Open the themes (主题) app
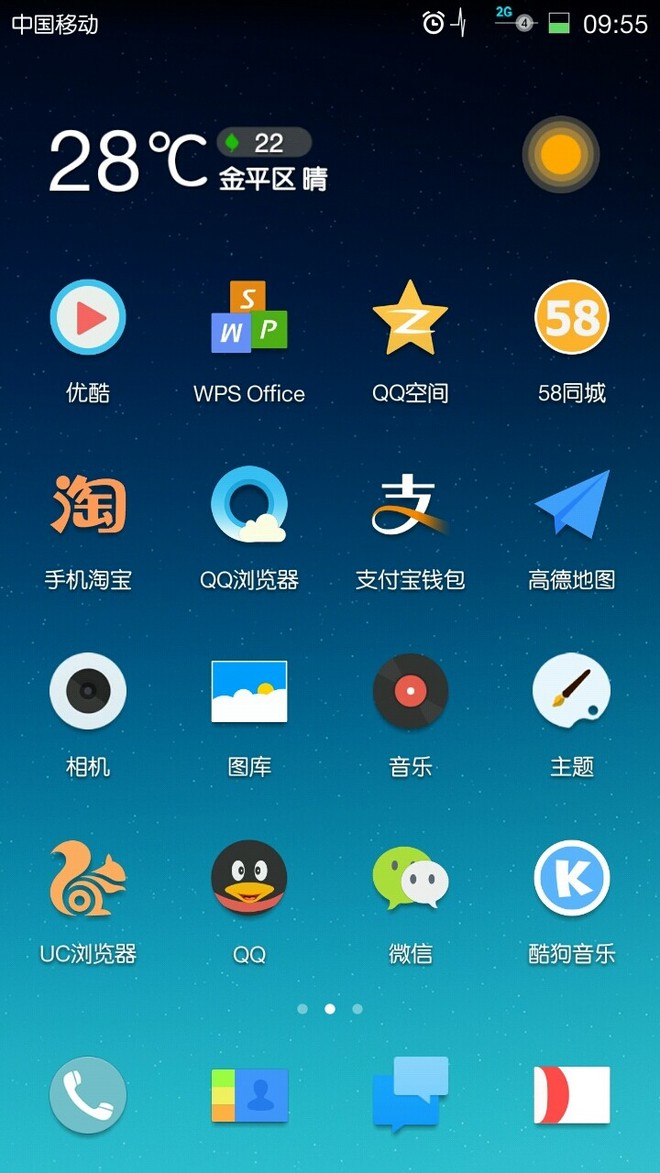 tap(571, 691)
